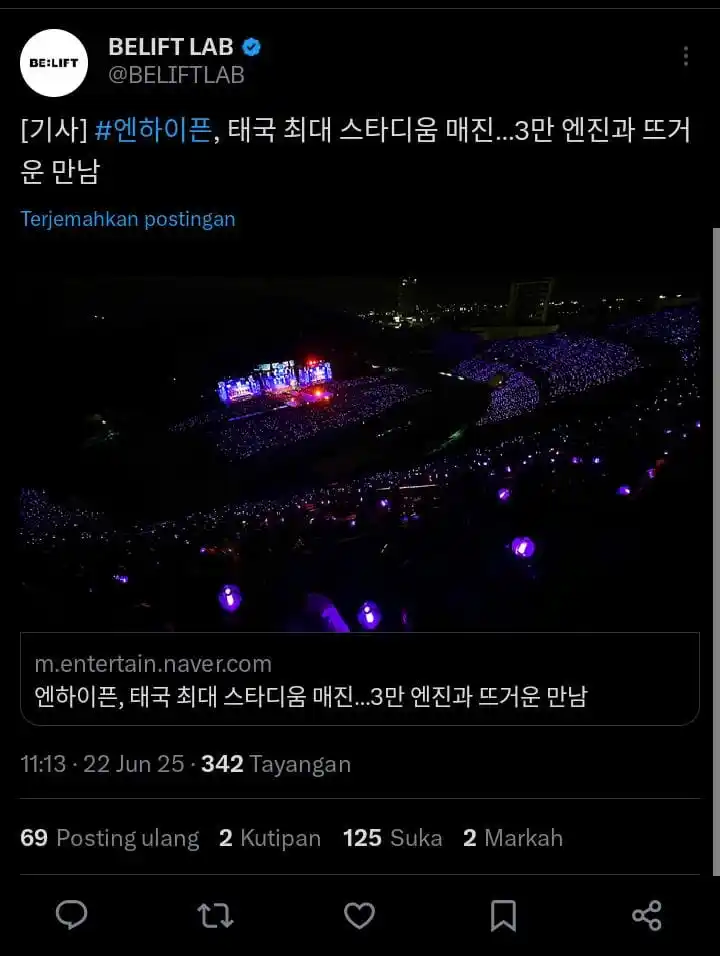Reply to this post

coord(71,915)
